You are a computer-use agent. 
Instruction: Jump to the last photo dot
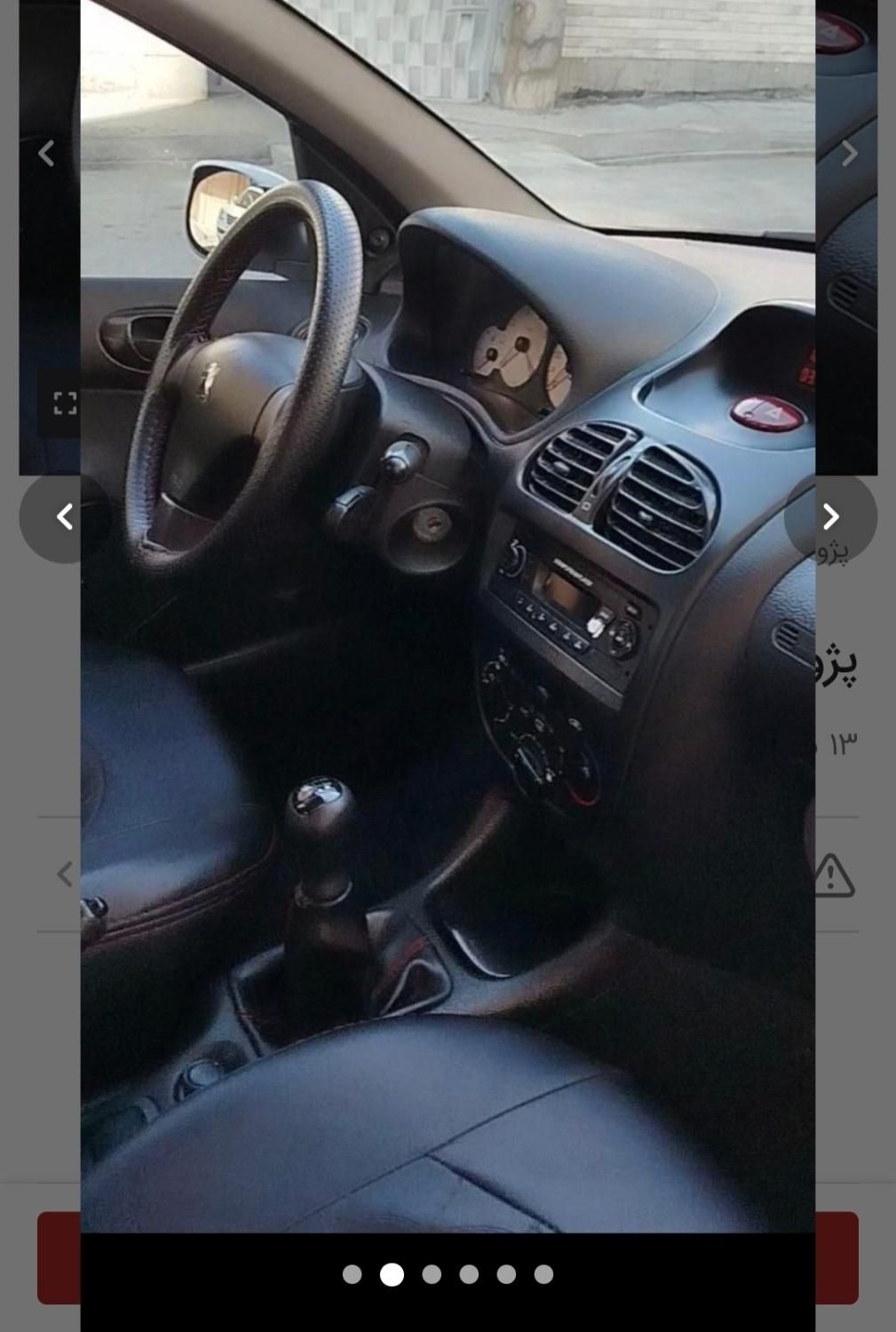(x=543, y=1274)
